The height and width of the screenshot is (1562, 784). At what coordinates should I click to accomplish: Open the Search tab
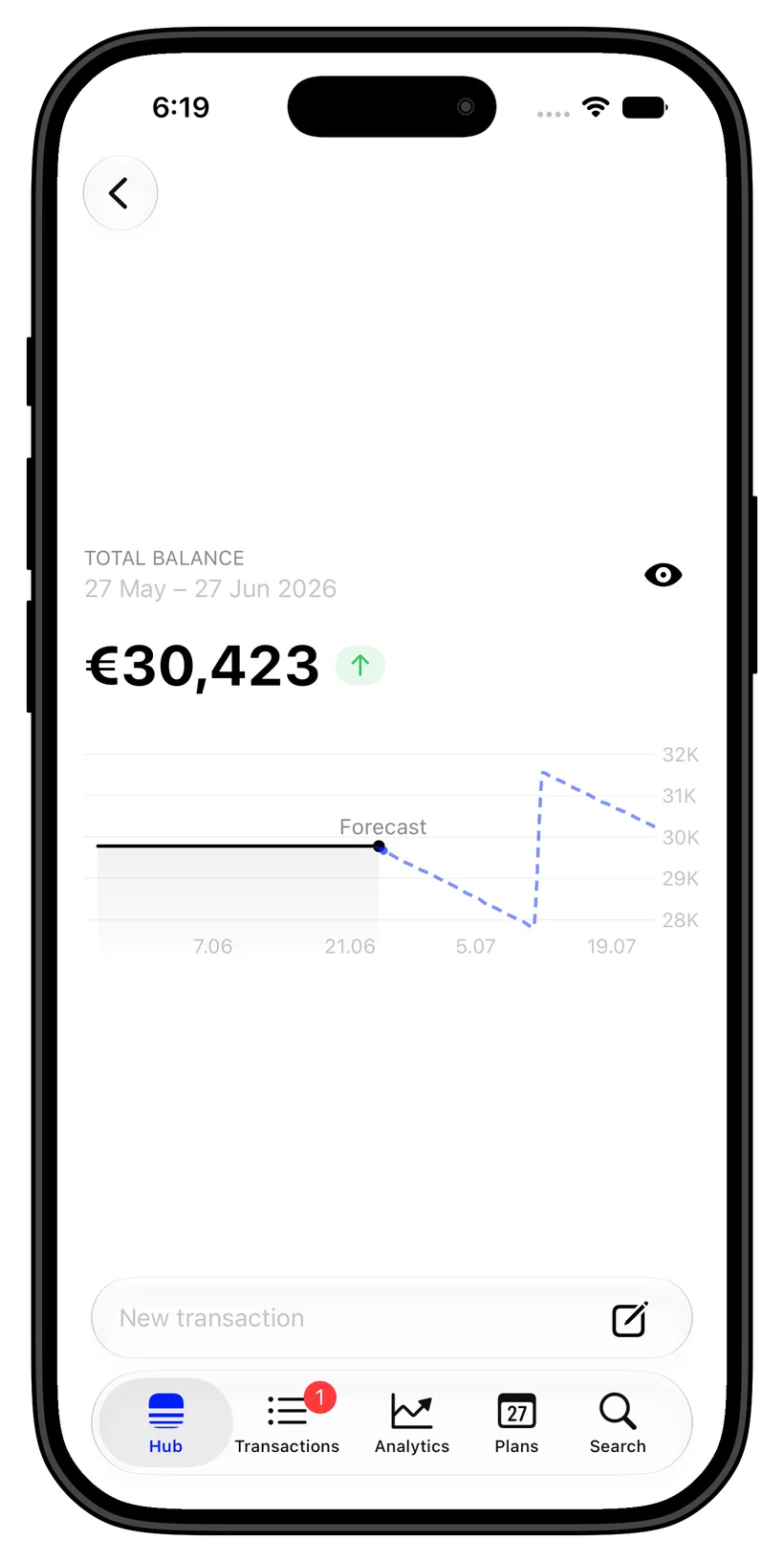tap(618, 1423)
